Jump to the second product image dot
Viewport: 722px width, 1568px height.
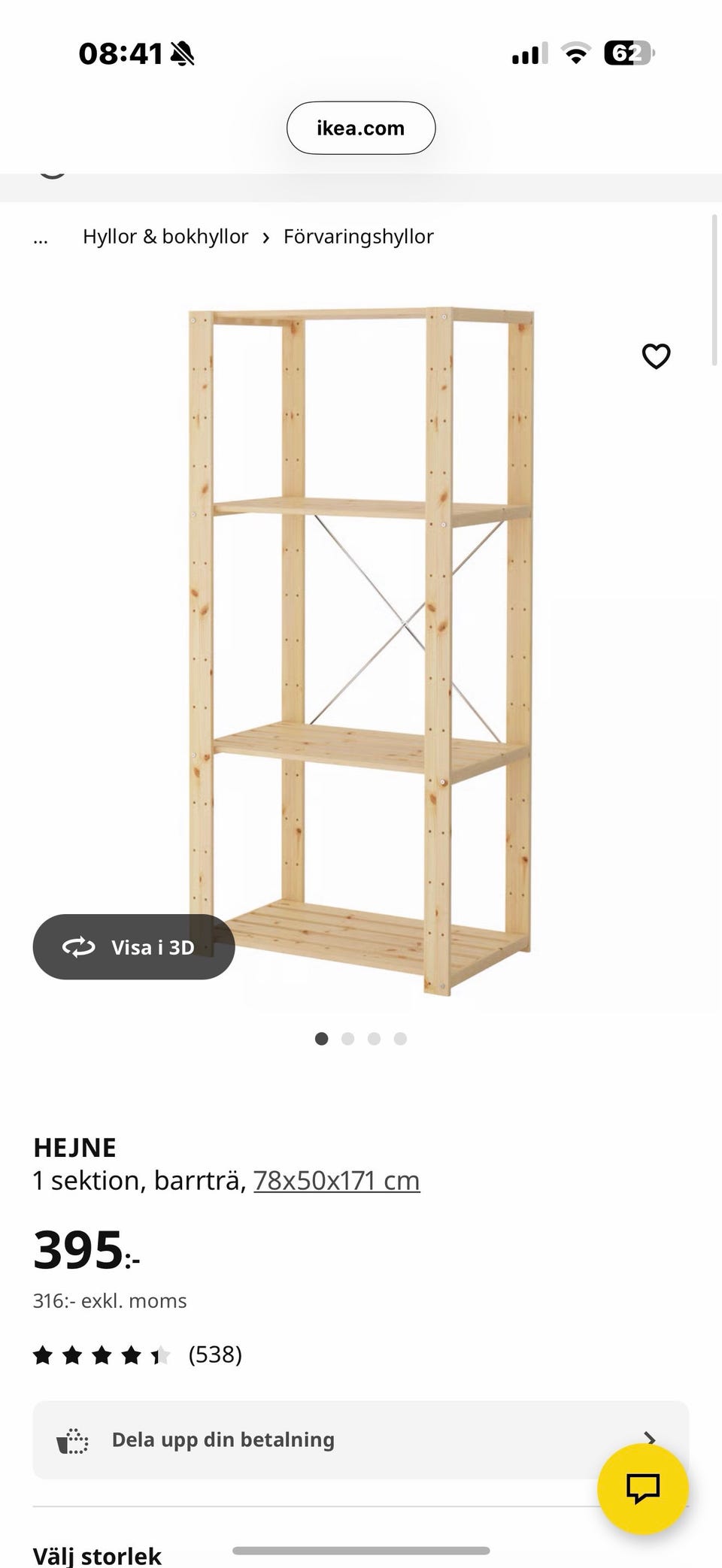click(347, 1039)
